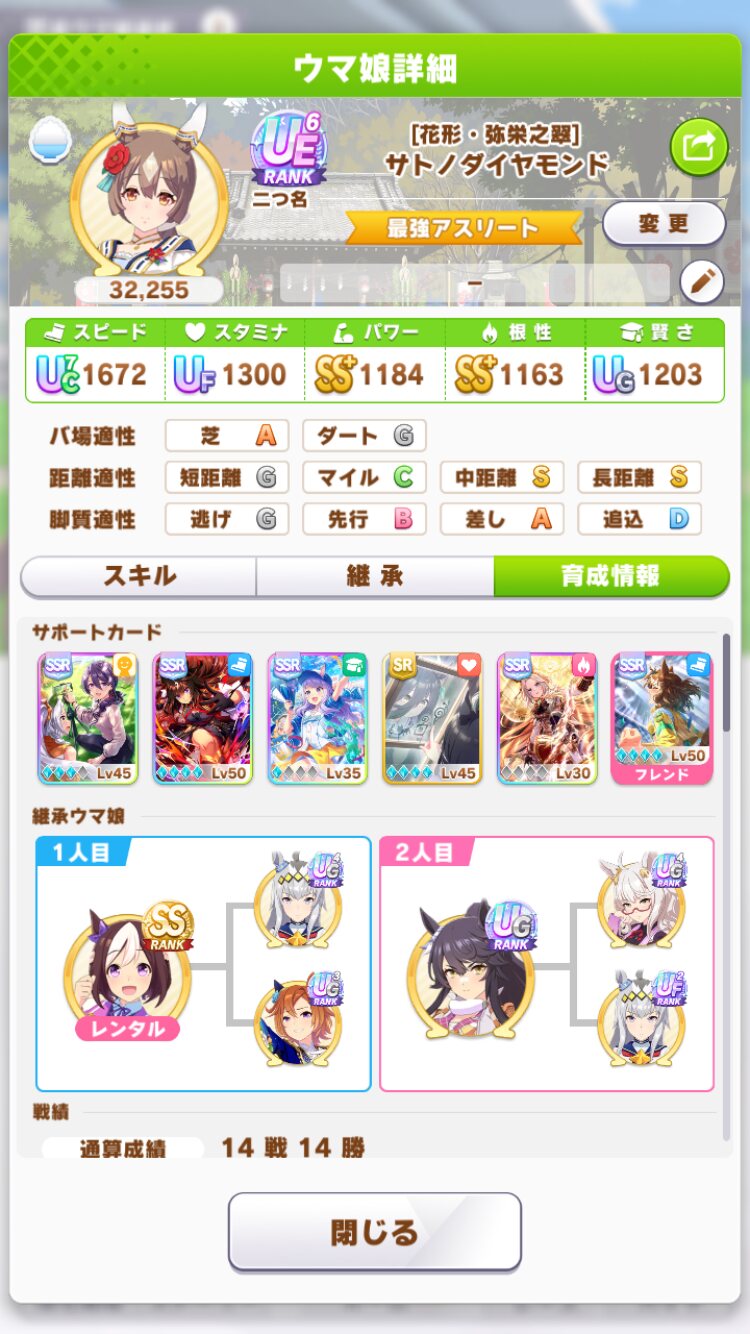Open the フレンド support card
750x1334 pixels.
pyautogui.click(x=662, y=718)
